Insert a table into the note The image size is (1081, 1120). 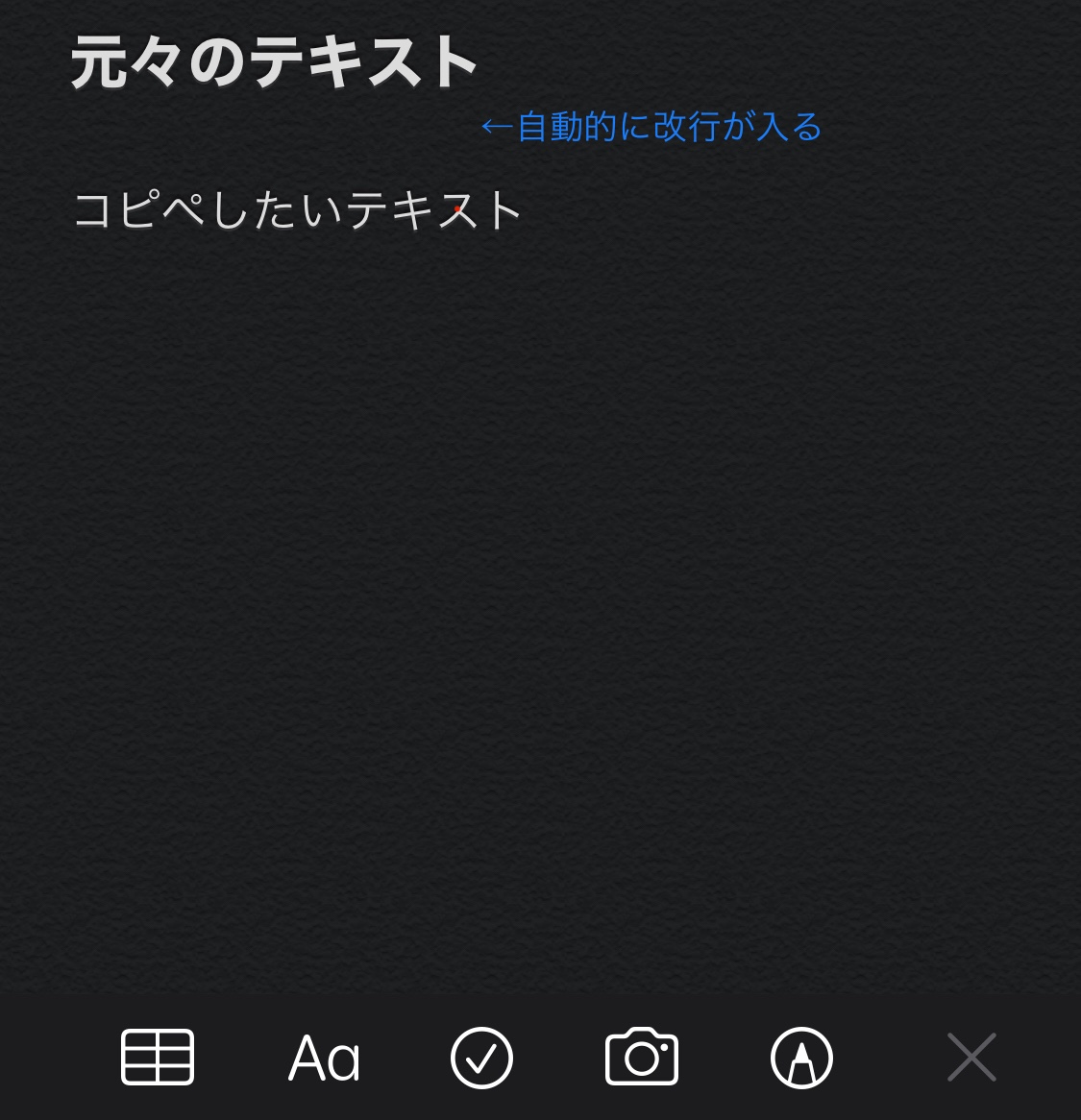158,1057
